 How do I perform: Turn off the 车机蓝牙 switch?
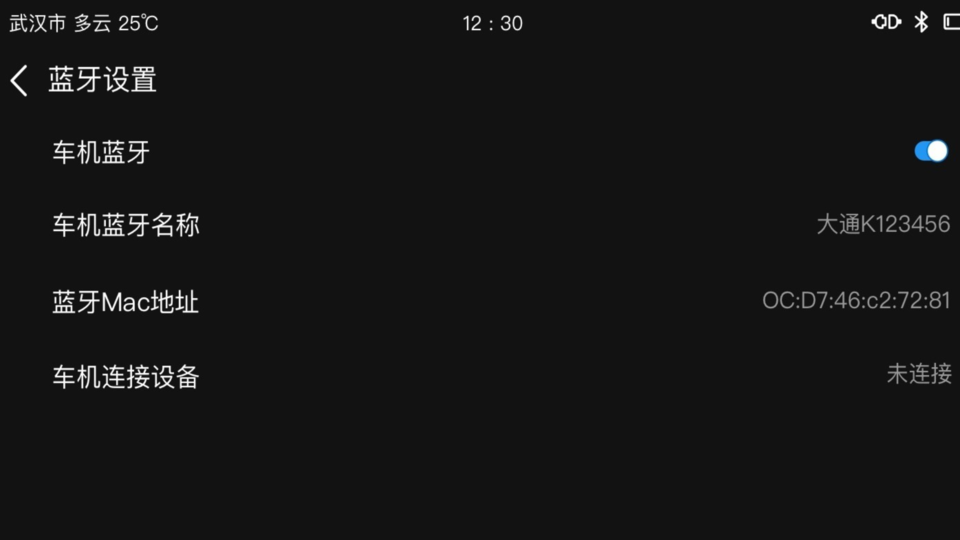(930, 151)
